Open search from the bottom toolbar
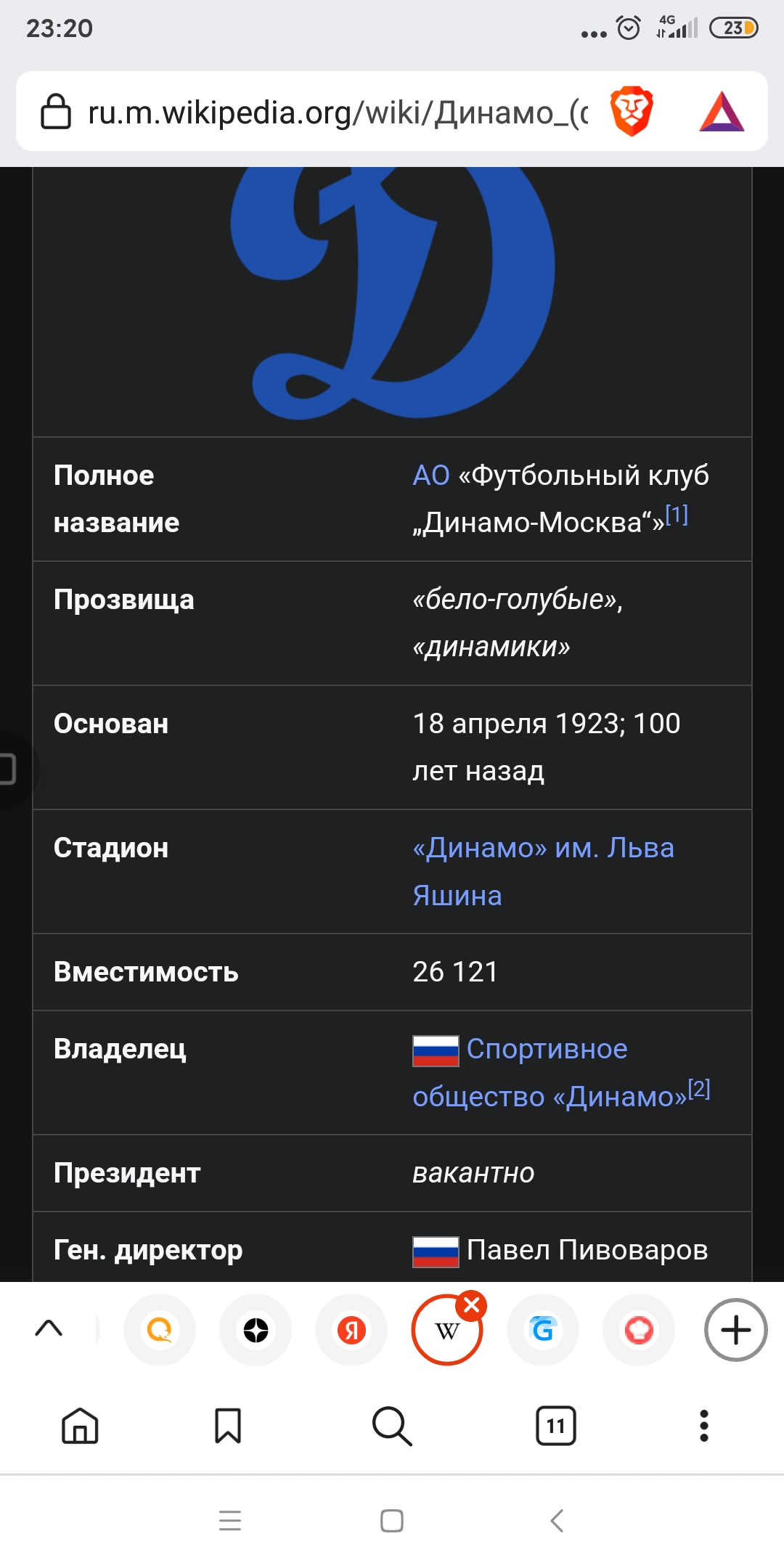 tap(392, 1426)
